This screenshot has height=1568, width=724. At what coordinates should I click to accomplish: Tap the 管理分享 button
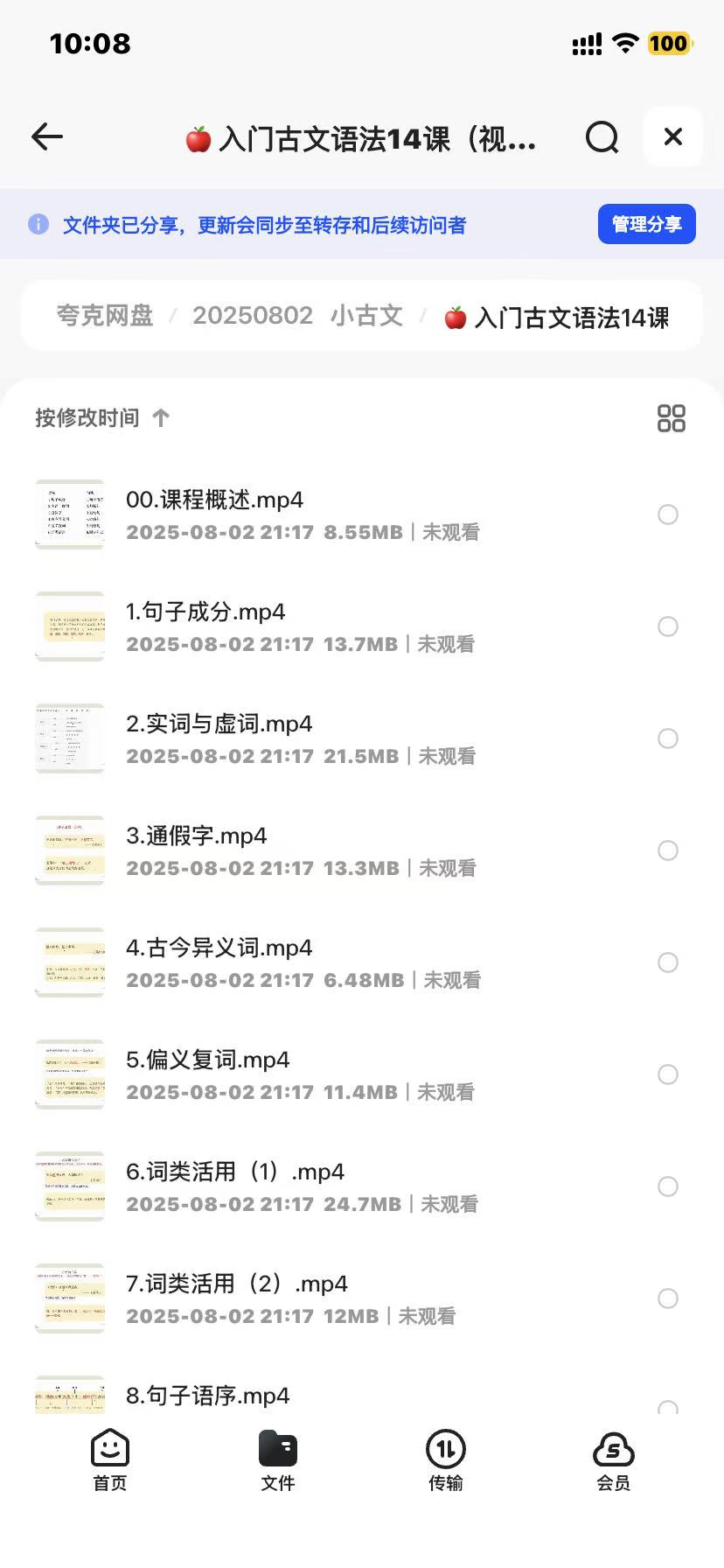tap(646, 224)
